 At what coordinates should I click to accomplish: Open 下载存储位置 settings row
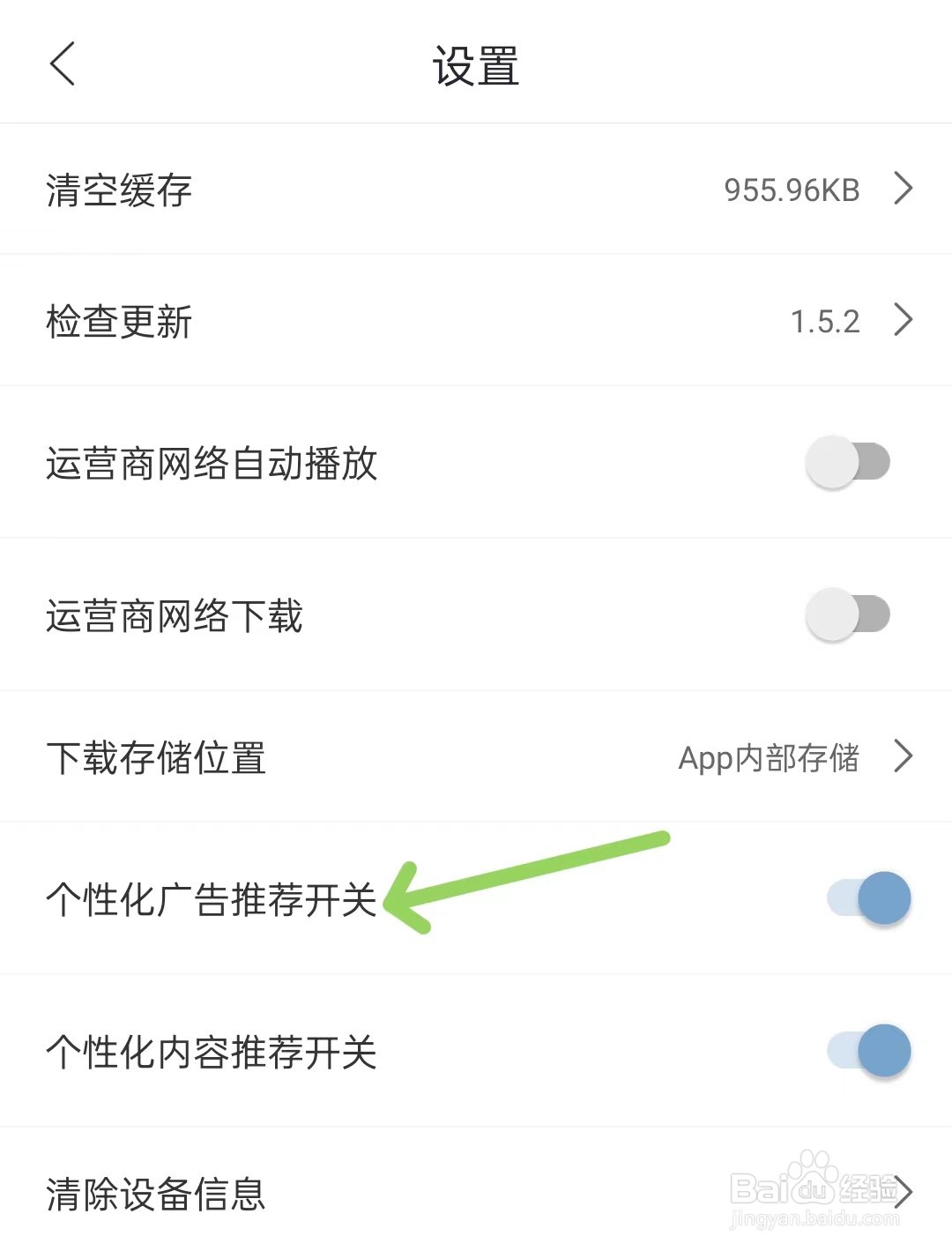(x=353, y=756)
